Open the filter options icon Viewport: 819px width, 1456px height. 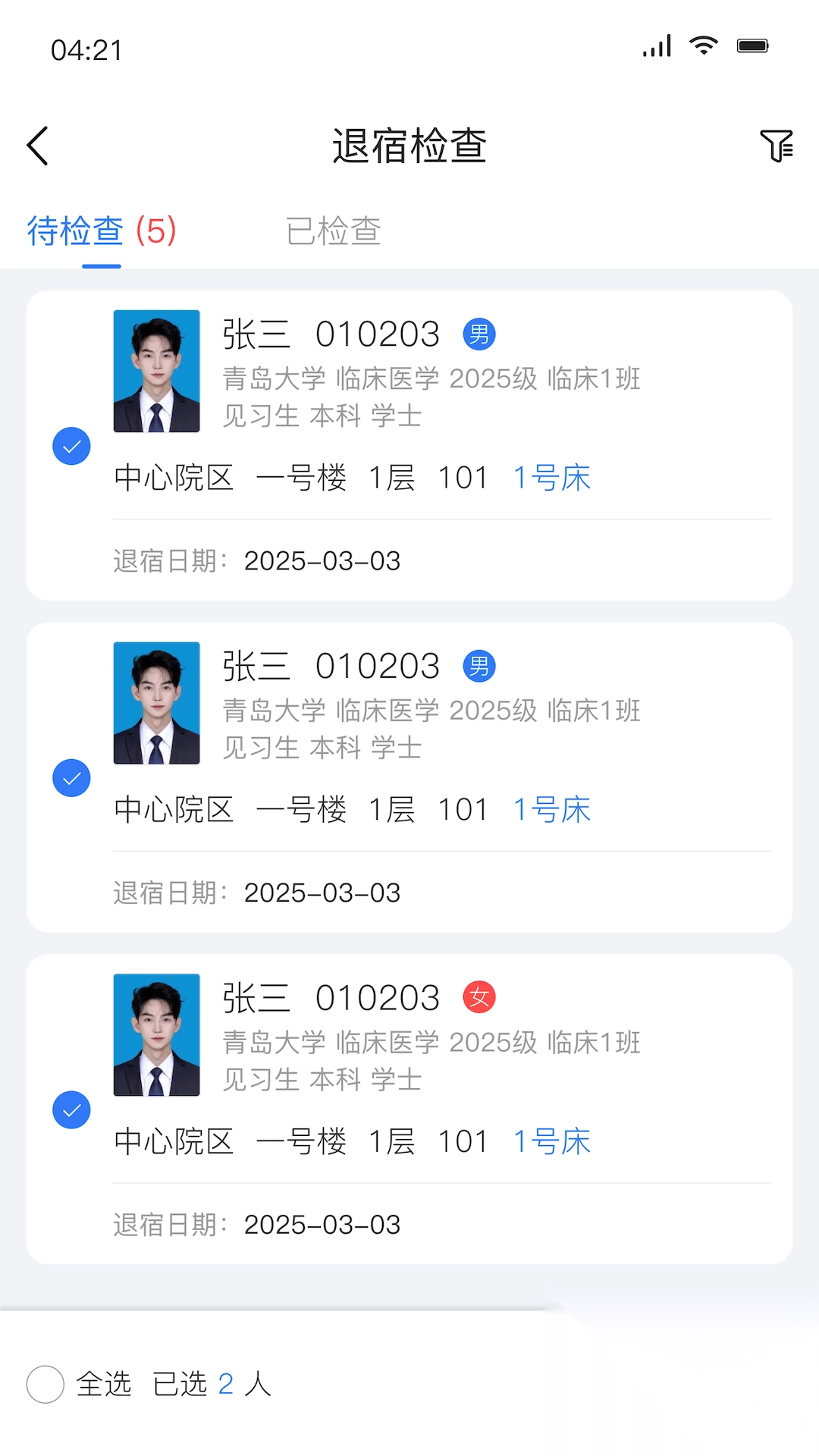(776, 146)
